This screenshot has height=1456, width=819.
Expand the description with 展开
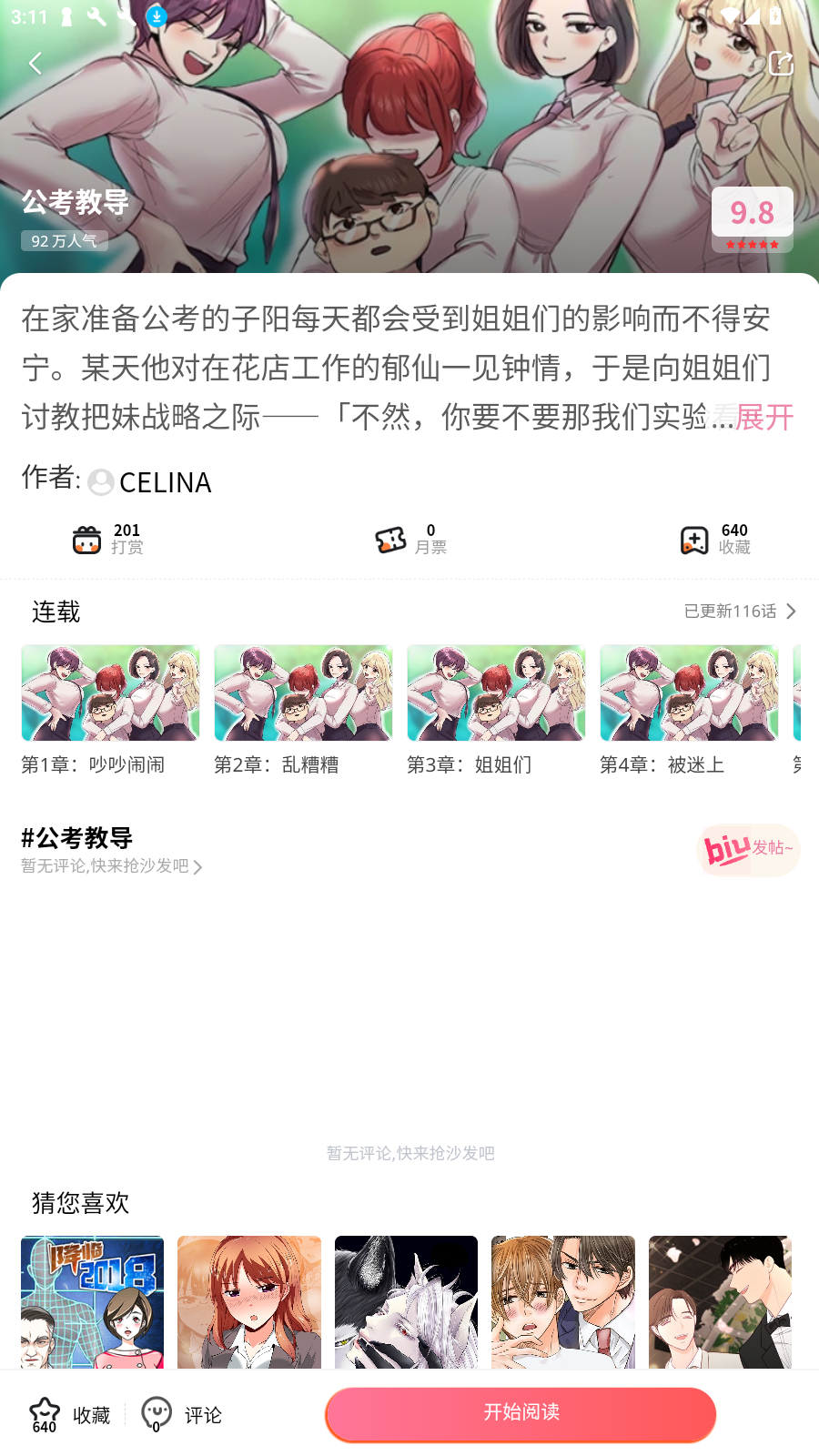(x=764, y=418)
